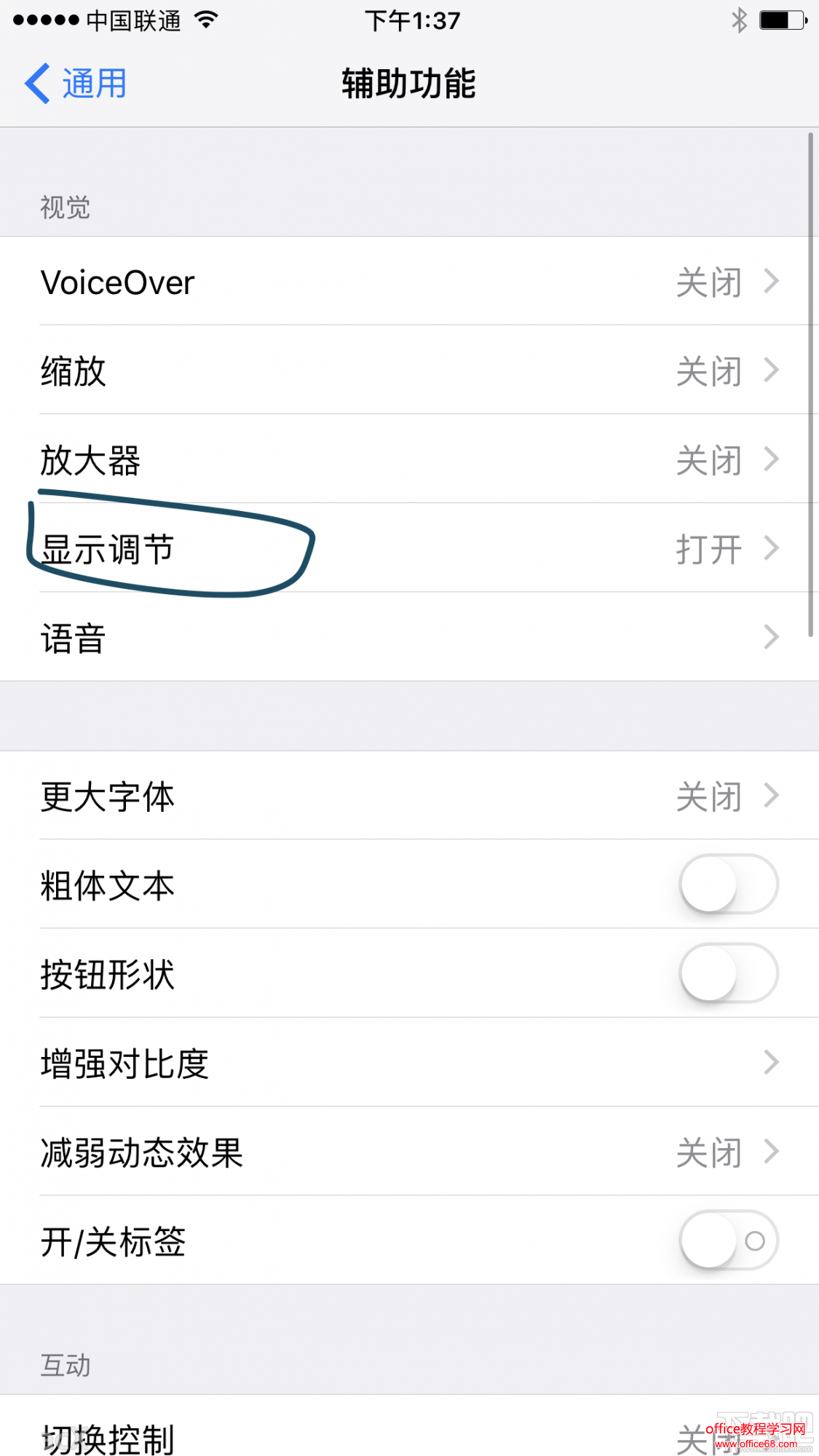Open 显示调节 display settings
The width and height of the screenshot is (819, 1456).
pos(409,548)
